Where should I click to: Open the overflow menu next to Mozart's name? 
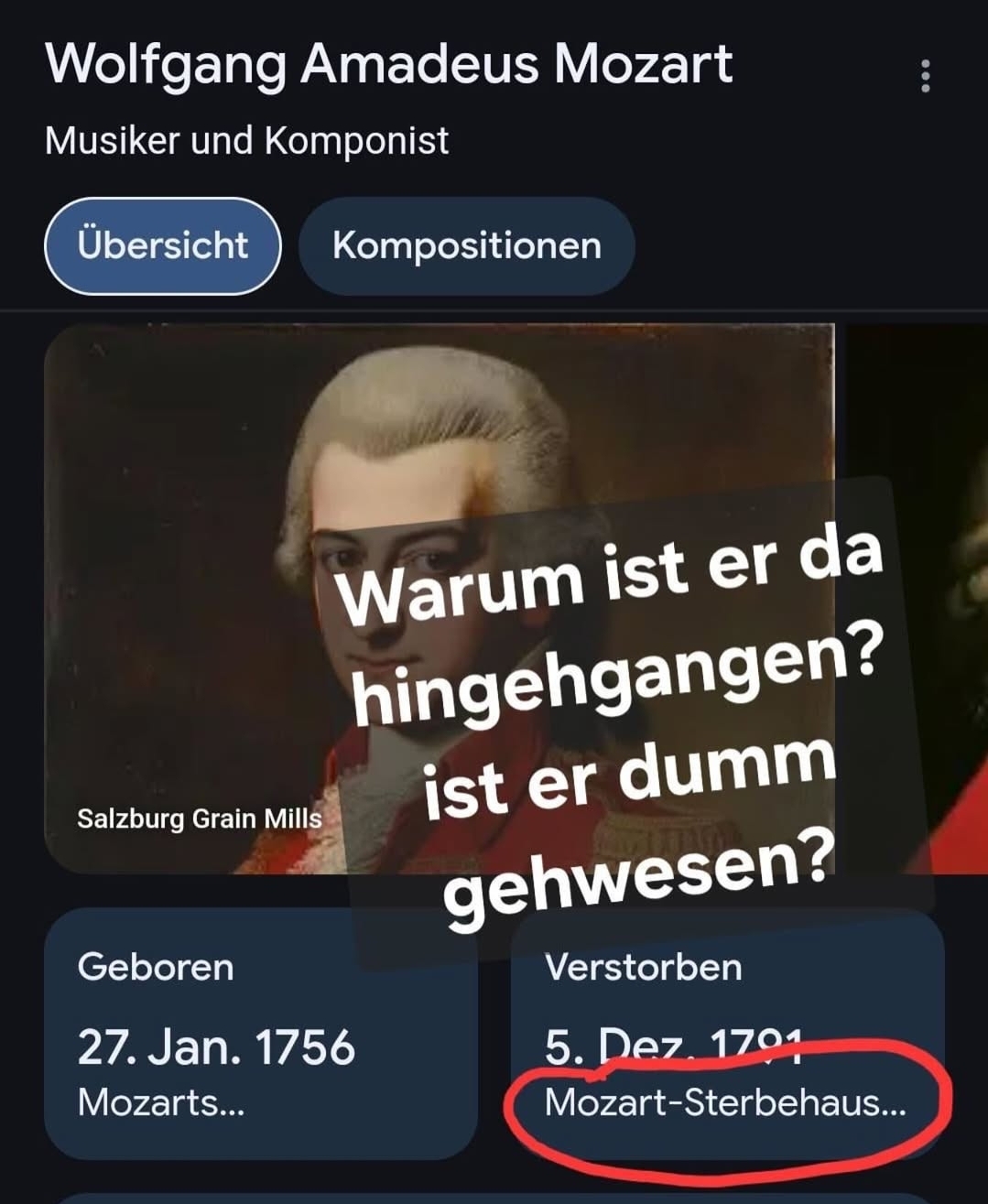925,77
